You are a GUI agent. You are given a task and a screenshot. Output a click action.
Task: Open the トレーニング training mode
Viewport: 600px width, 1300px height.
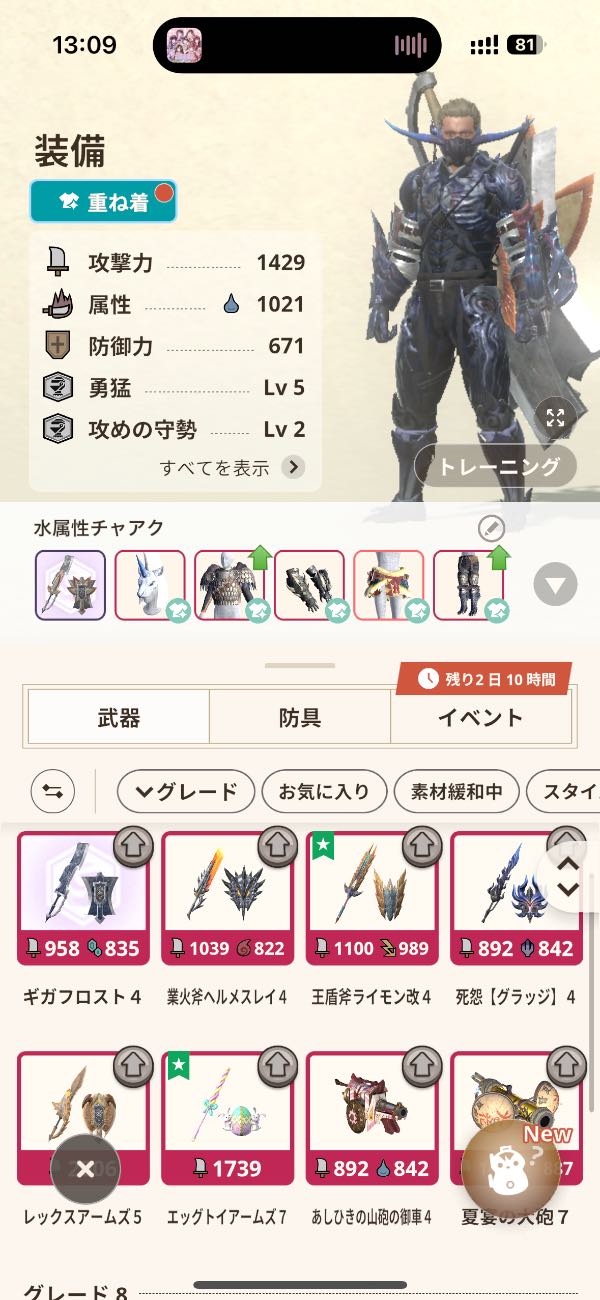[x=495, y=466]
